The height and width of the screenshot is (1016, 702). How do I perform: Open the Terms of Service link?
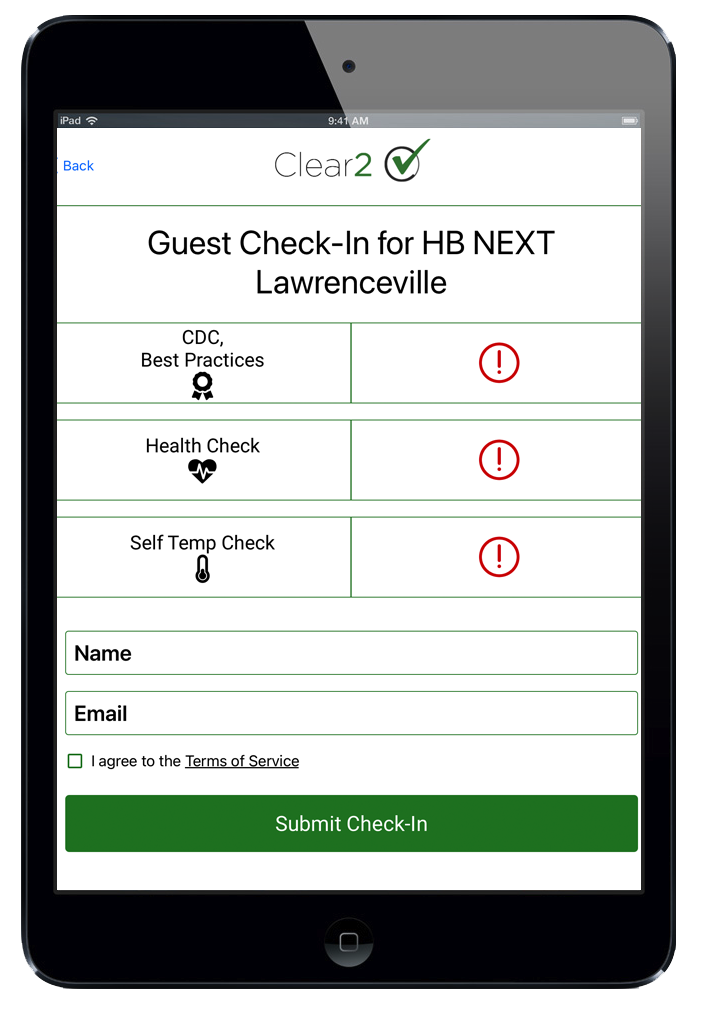[x=242, y=762]
